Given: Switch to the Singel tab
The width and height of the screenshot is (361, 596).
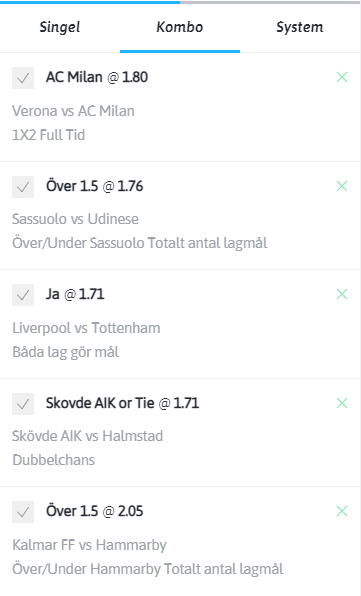Looking at the screenshot, I should [x=60, y=27].
